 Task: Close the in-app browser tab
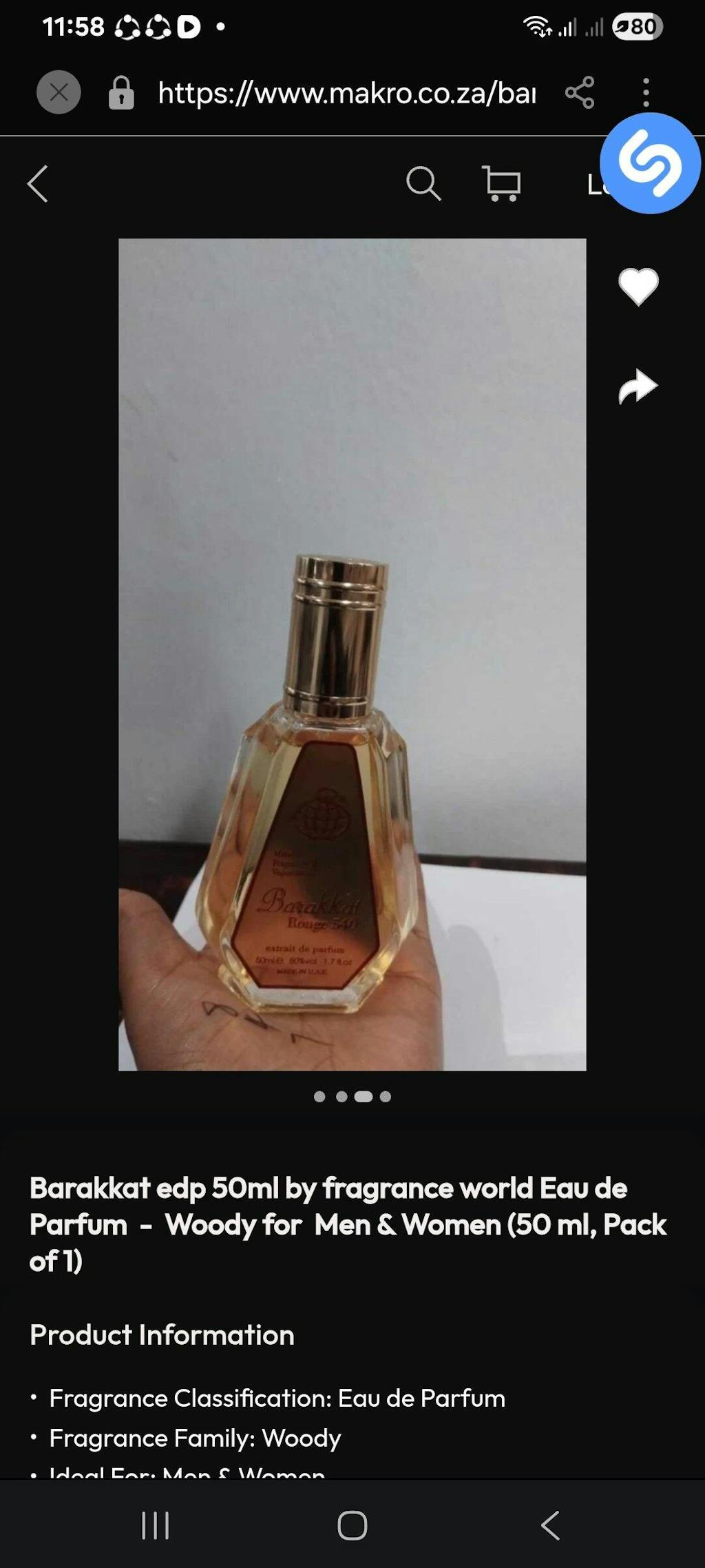point(59,92)
